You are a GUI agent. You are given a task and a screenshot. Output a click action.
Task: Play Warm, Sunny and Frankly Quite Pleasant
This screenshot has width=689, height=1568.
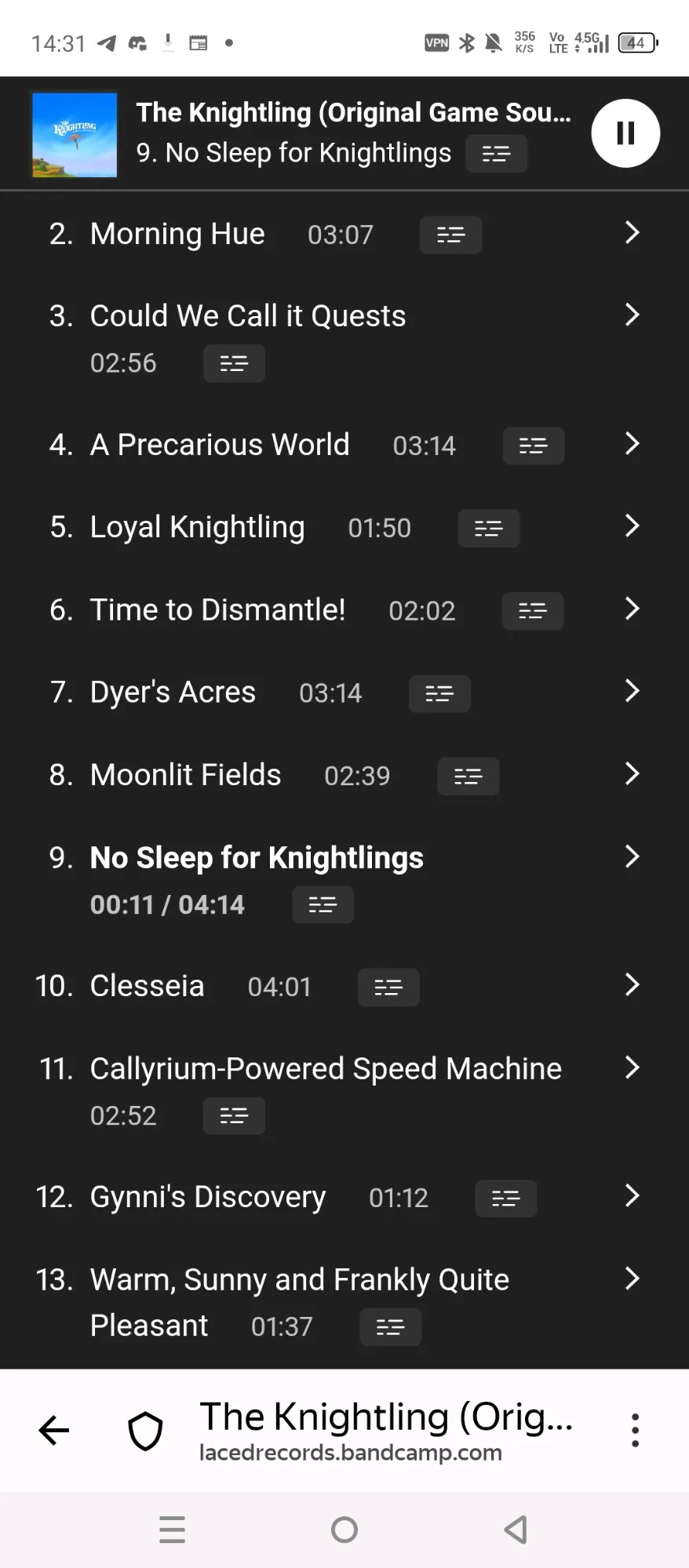pyautogui.click(x=299, y=1280)
